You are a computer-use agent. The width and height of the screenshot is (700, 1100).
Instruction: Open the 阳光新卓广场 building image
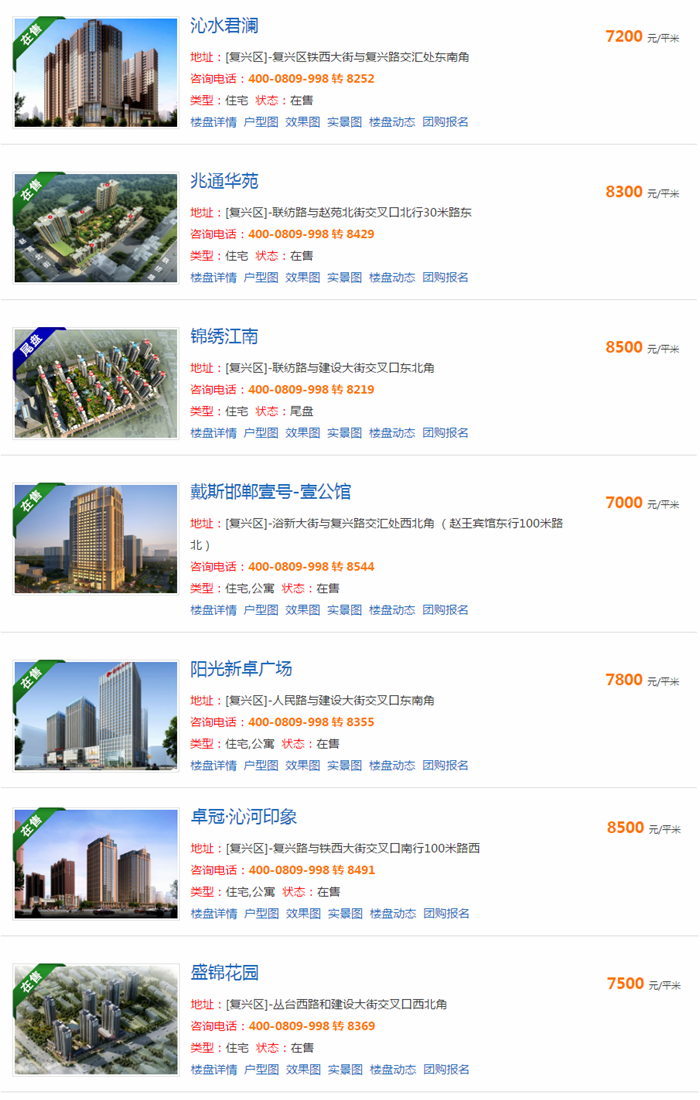coord(96,715)
